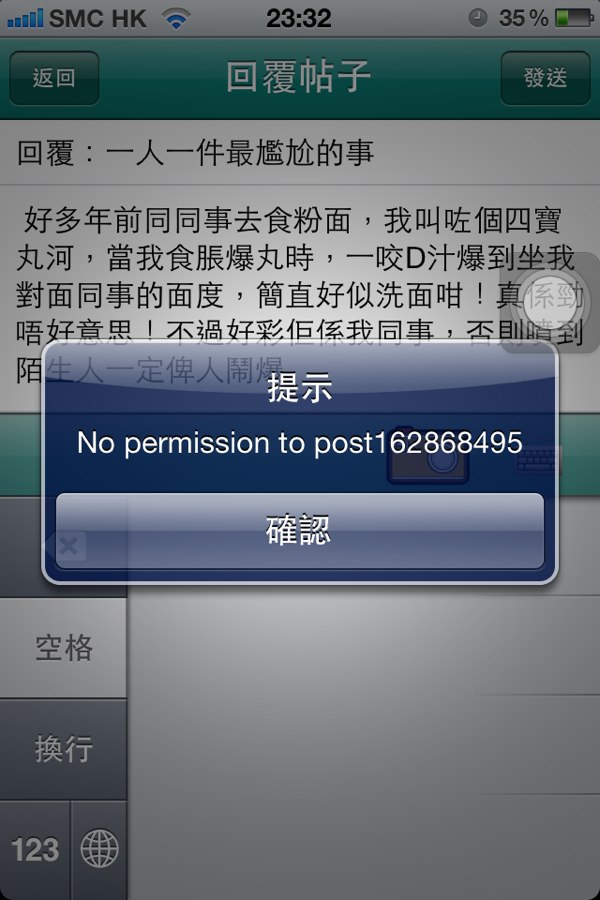Image resolution: width=600 pixels, height=900 pixels.
Task: Tap the keyboard toggle icon
Action: pos(541,460)
